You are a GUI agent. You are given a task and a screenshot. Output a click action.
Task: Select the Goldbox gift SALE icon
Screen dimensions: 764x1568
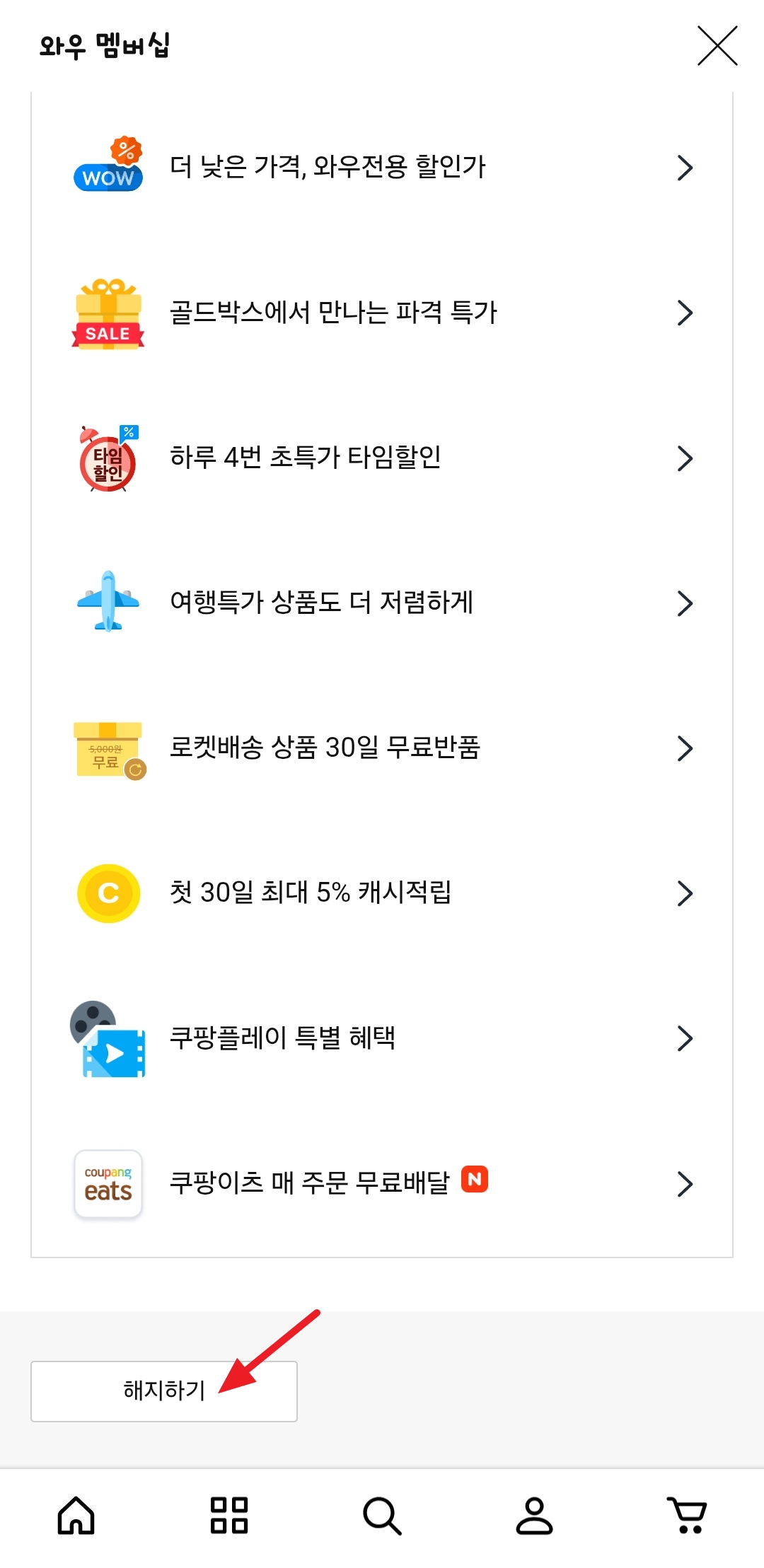click(108, 313)
